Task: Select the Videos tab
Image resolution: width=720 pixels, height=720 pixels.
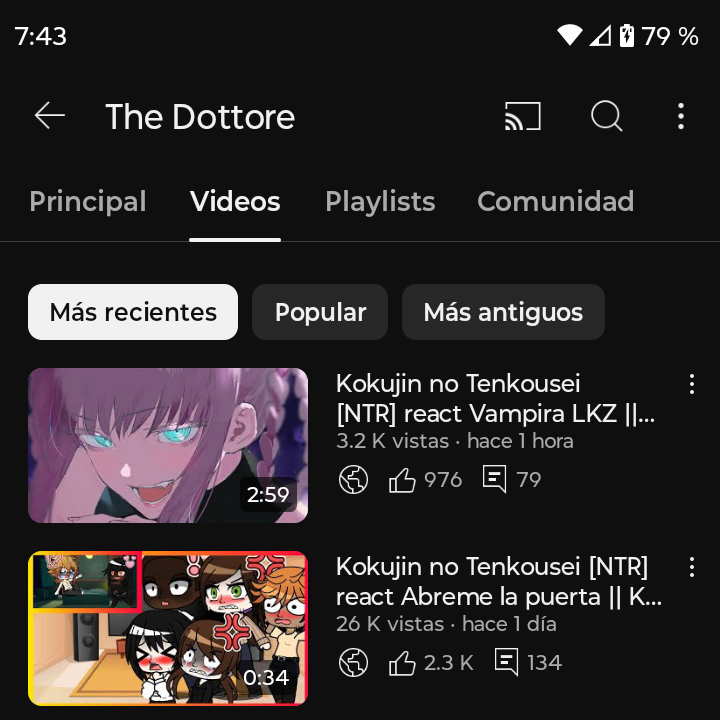Action: (x=235, y=202)
